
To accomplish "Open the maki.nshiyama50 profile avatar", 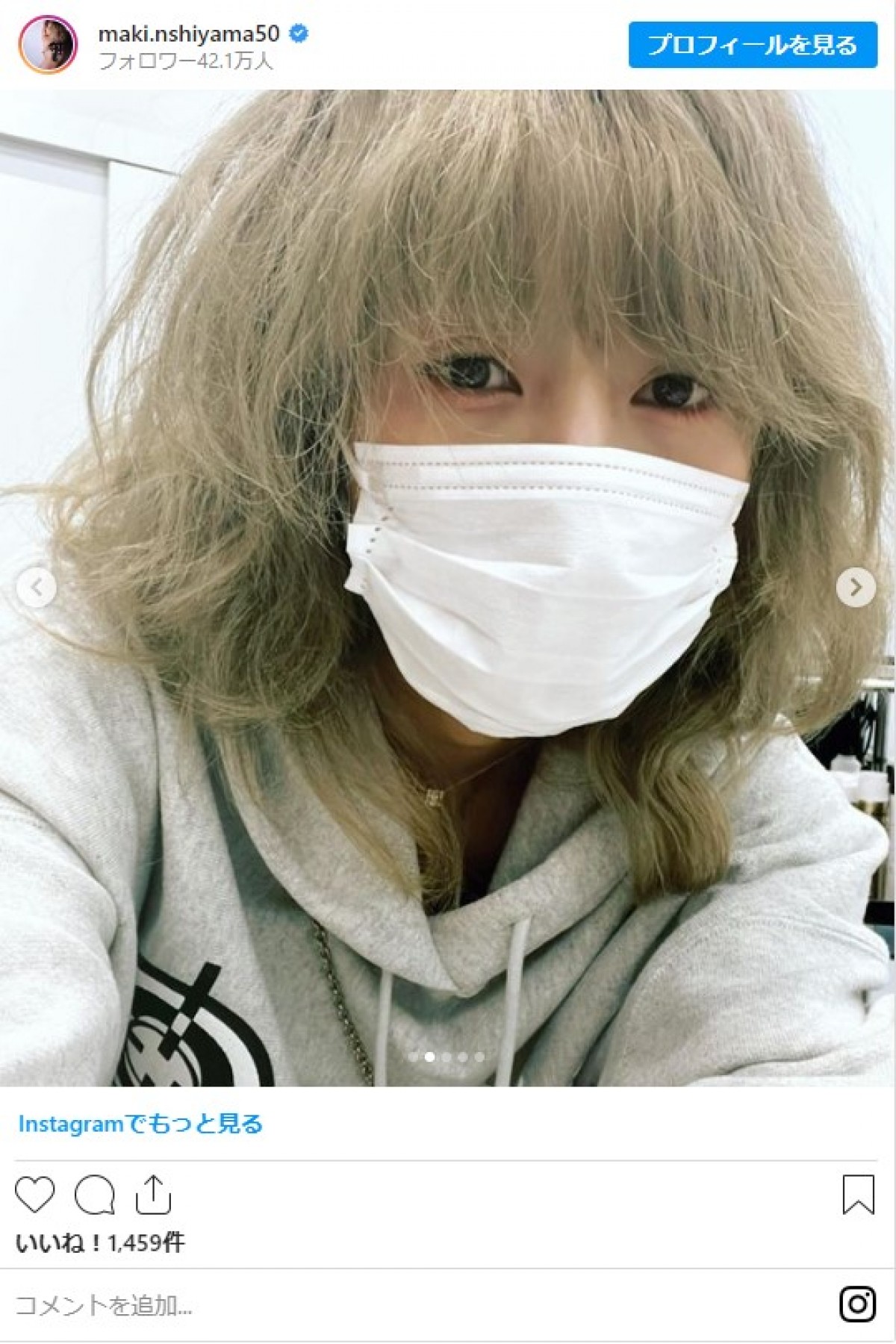I will (x=48, y=45).
